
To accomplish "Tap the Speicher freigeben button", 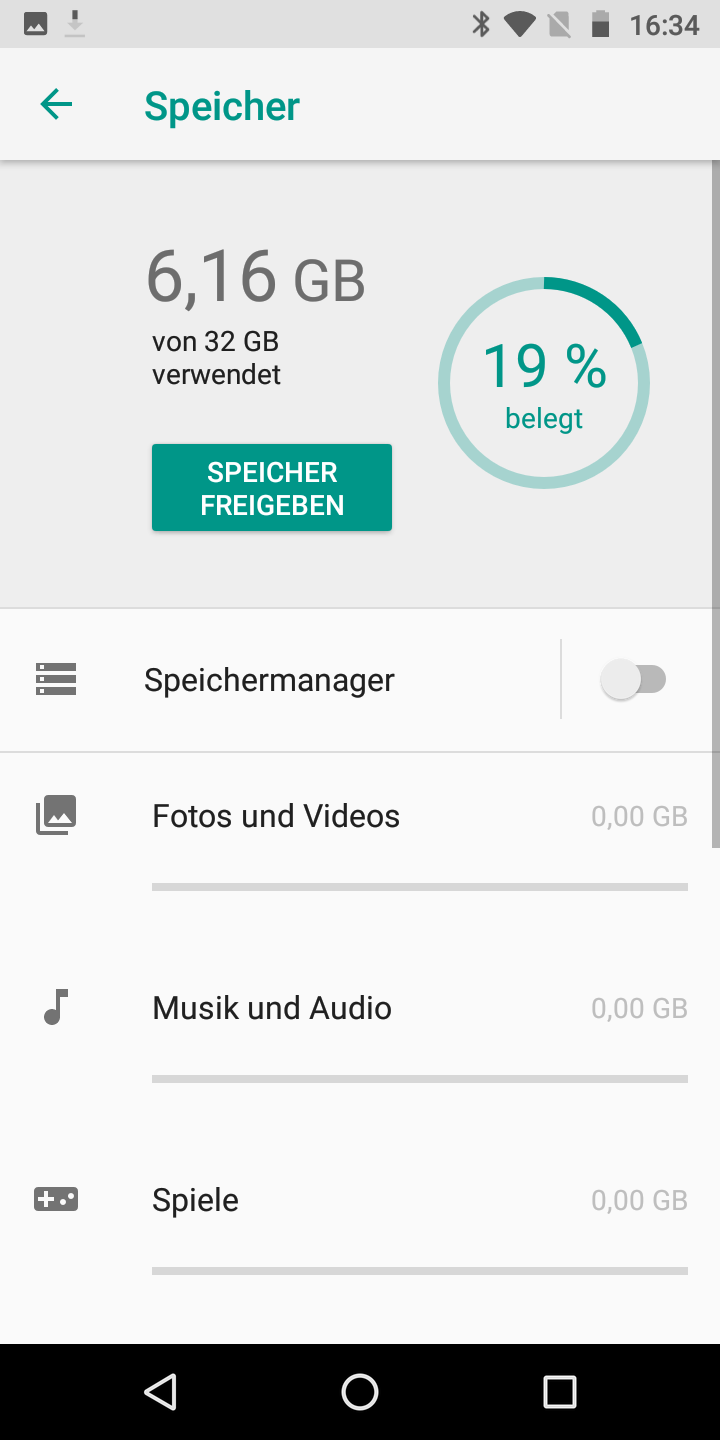I will [x=271, y=488].
